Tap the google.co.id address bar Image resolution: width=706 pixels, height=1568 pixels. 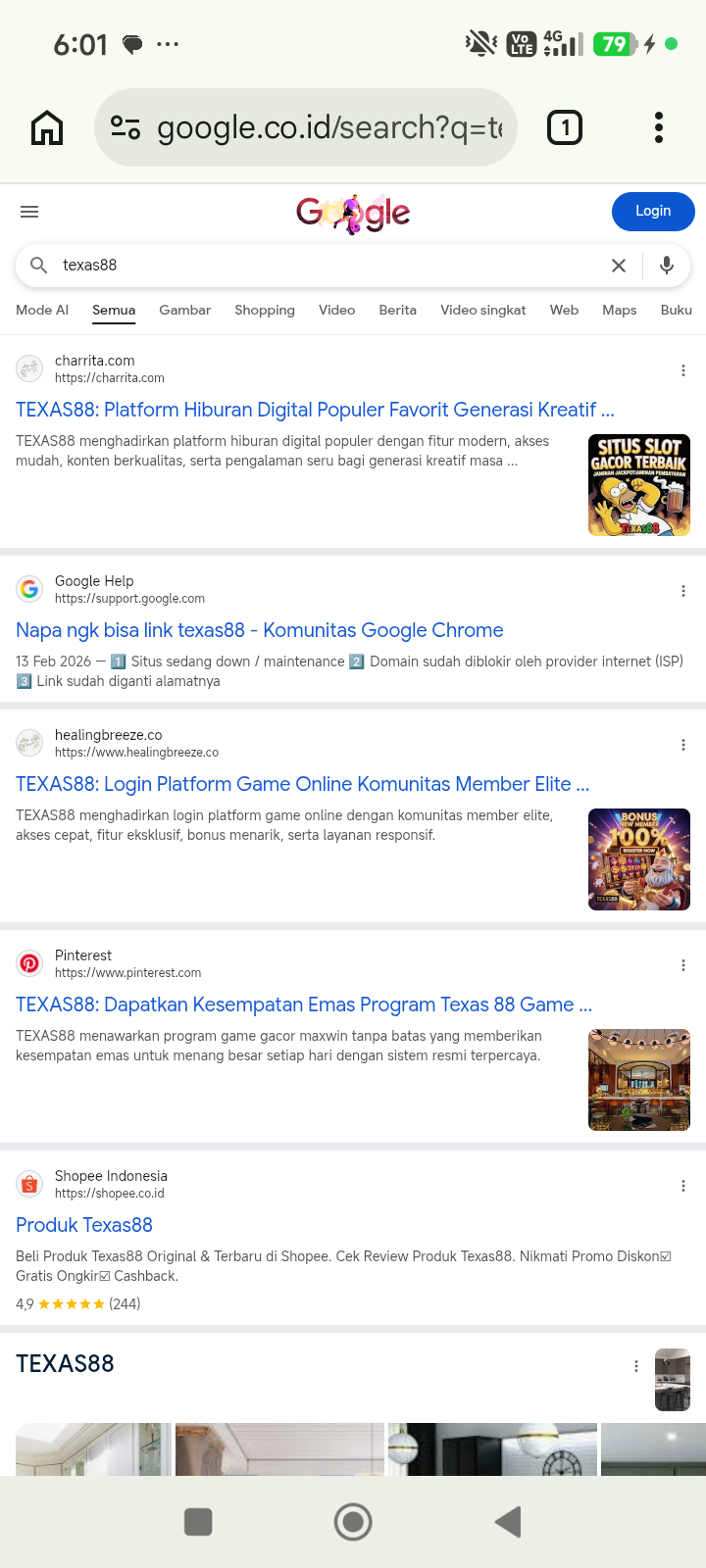tap(305, 127)
